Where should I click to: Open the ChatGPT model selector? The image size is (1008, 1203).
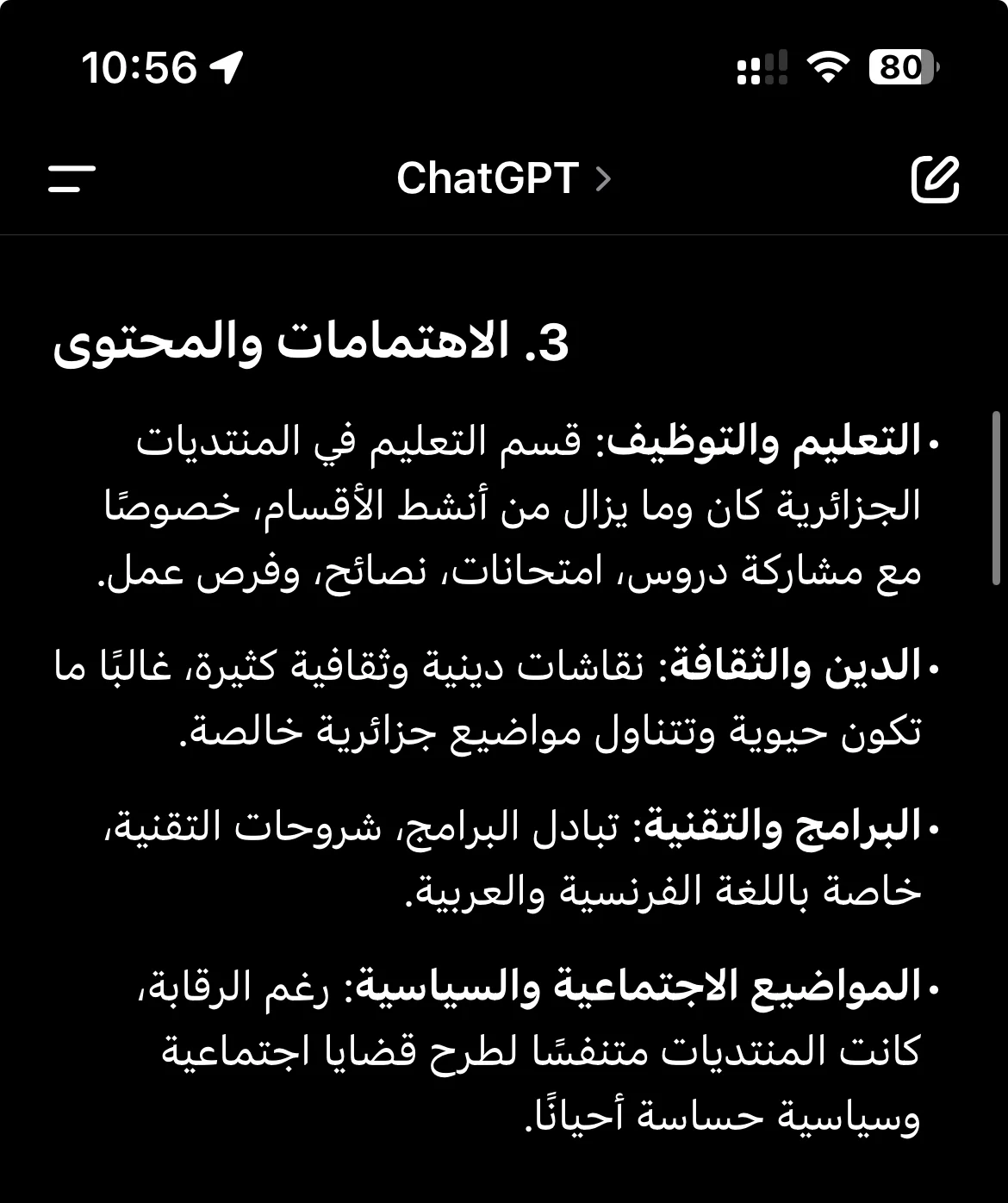click(504, 178)
